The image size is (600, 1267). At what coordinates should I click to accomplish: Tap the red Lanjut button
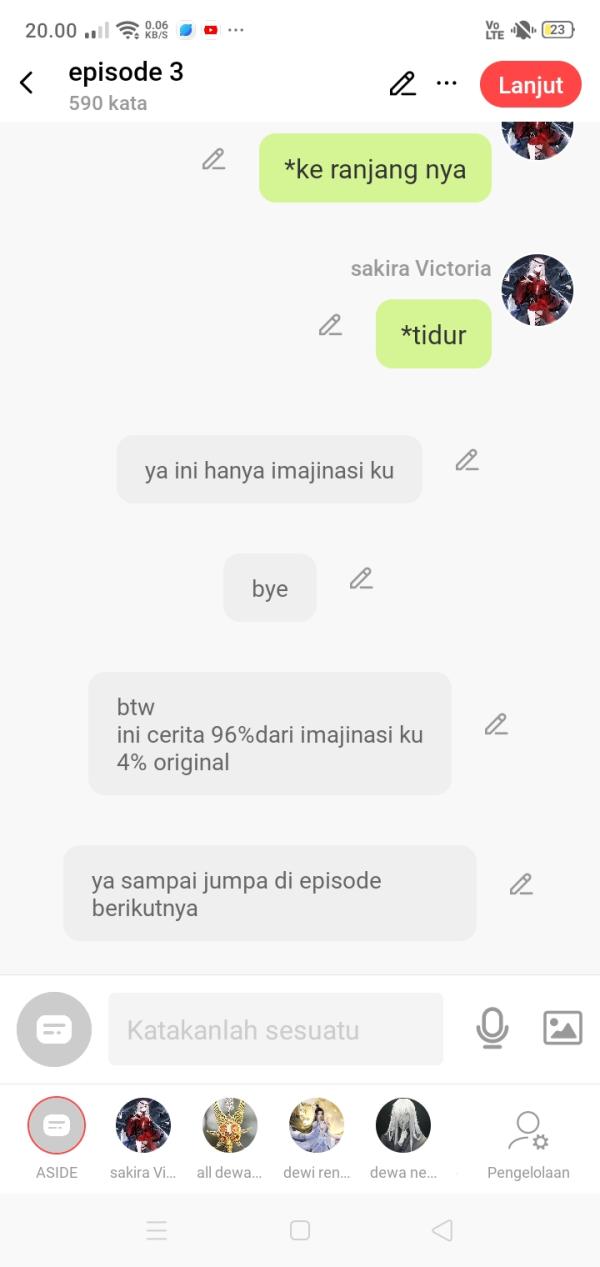tap(530, 85)
